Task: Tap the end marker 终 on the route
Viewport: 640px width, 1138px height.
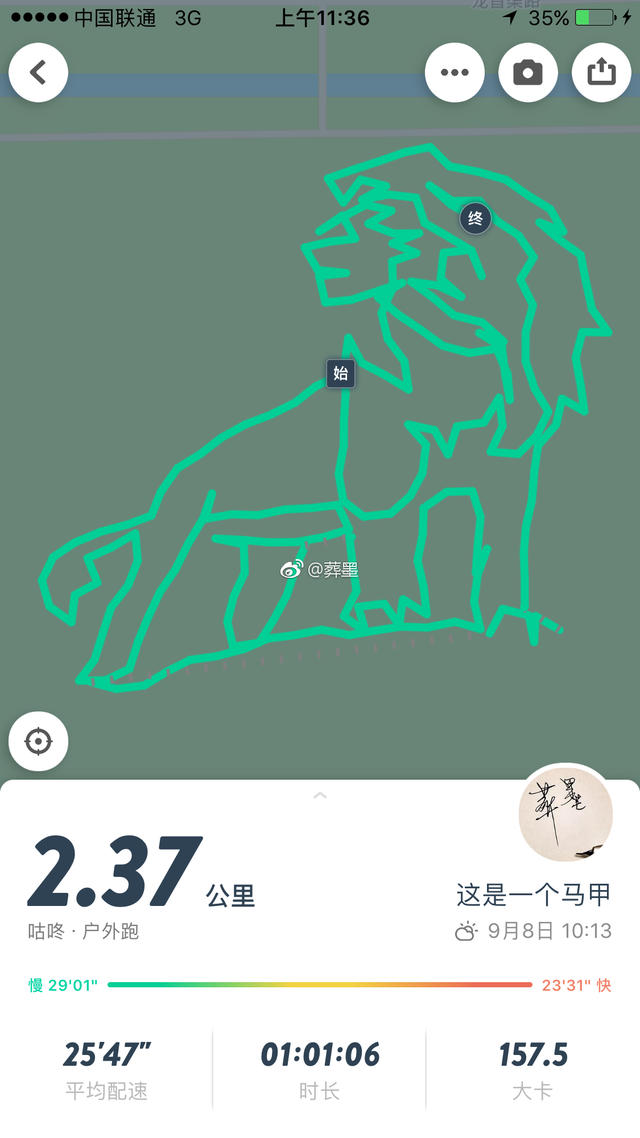Action: 476,218
